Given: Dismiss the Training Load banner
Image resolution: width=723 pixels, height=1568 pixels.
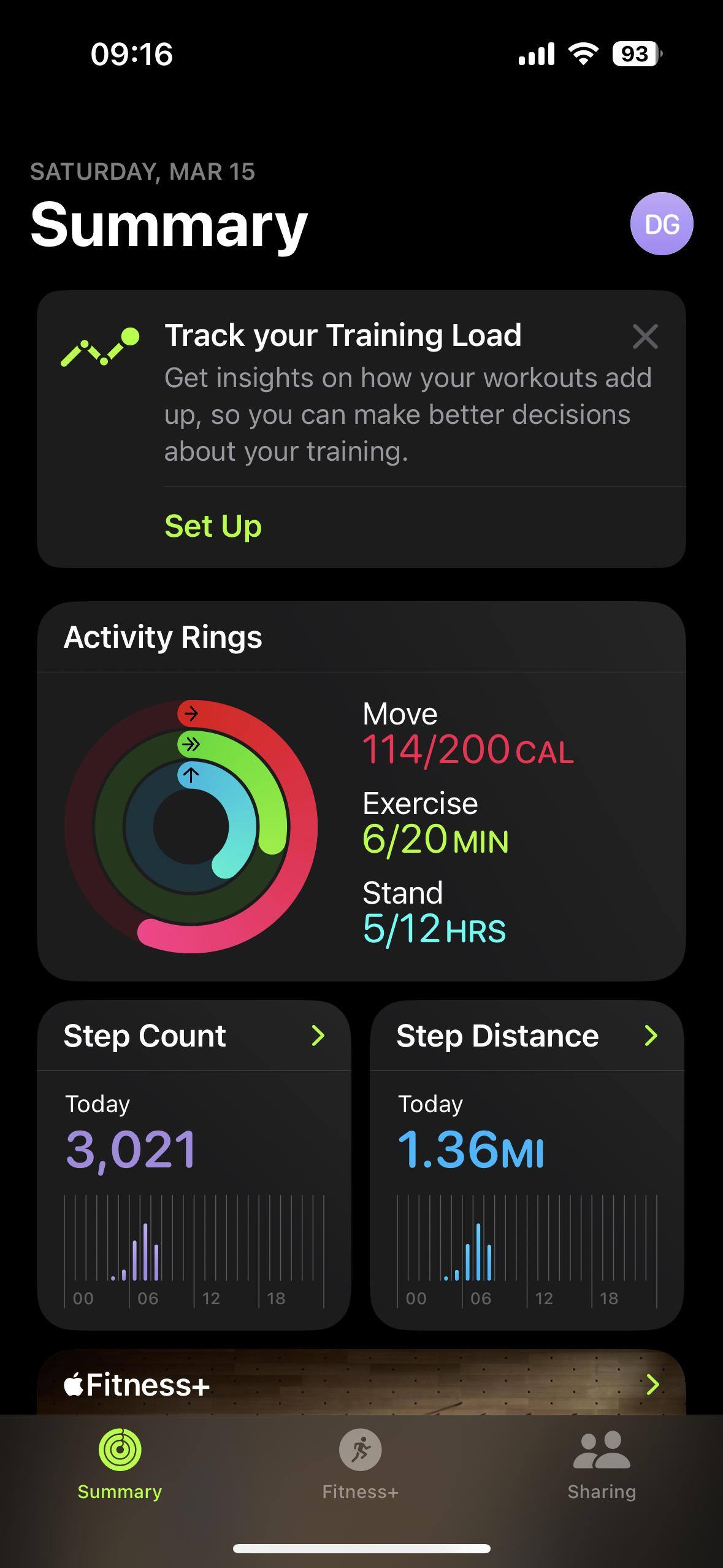Looking at the screenshot, I should [645, 337].
